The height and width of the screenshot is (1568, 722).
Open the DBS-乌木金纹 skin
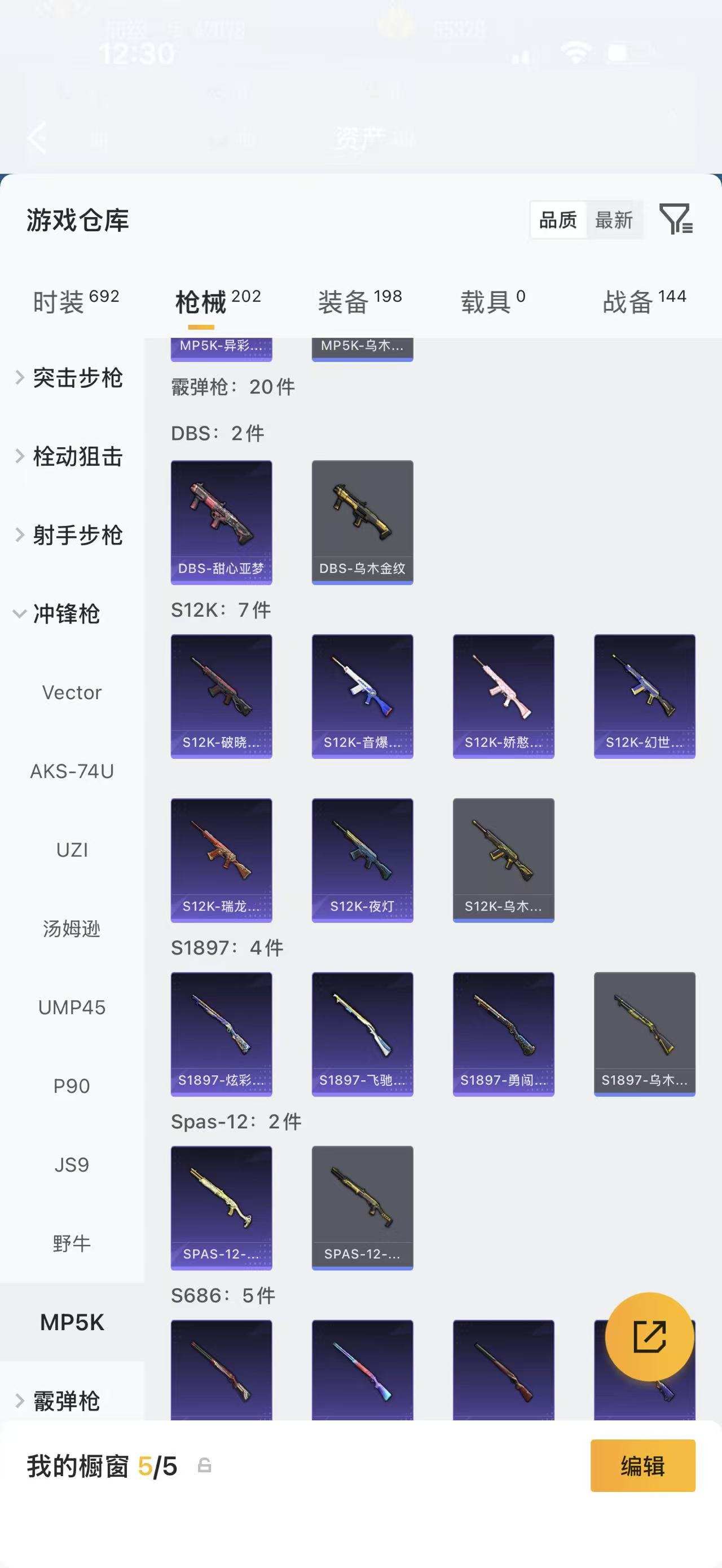(x=362, y=522)
